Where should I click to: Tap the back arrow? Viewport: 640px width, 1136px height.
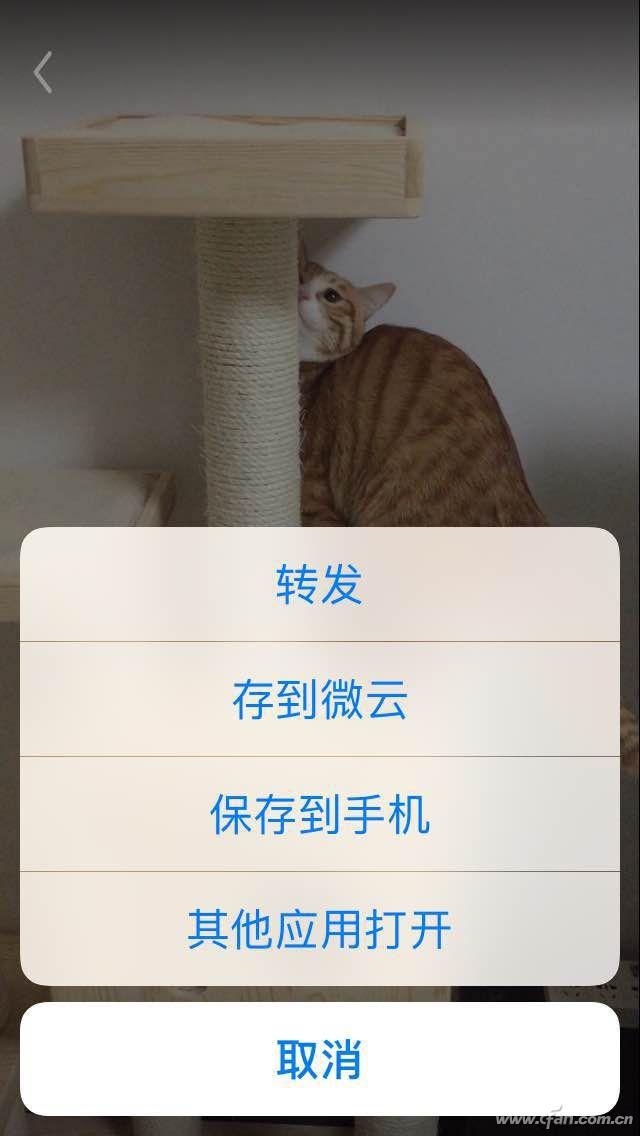(42, 73)
